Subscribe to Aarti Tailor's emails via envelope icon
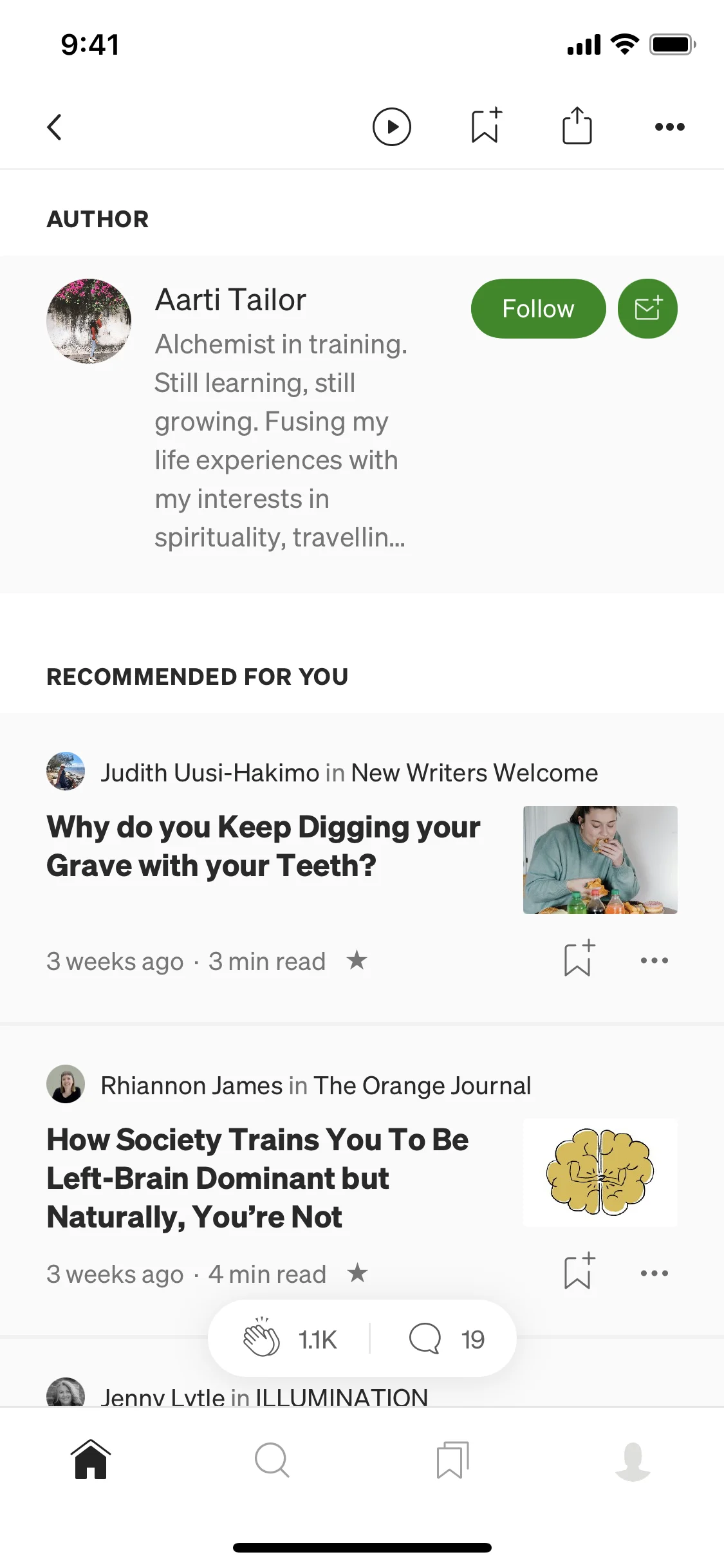 coord(647,309)
